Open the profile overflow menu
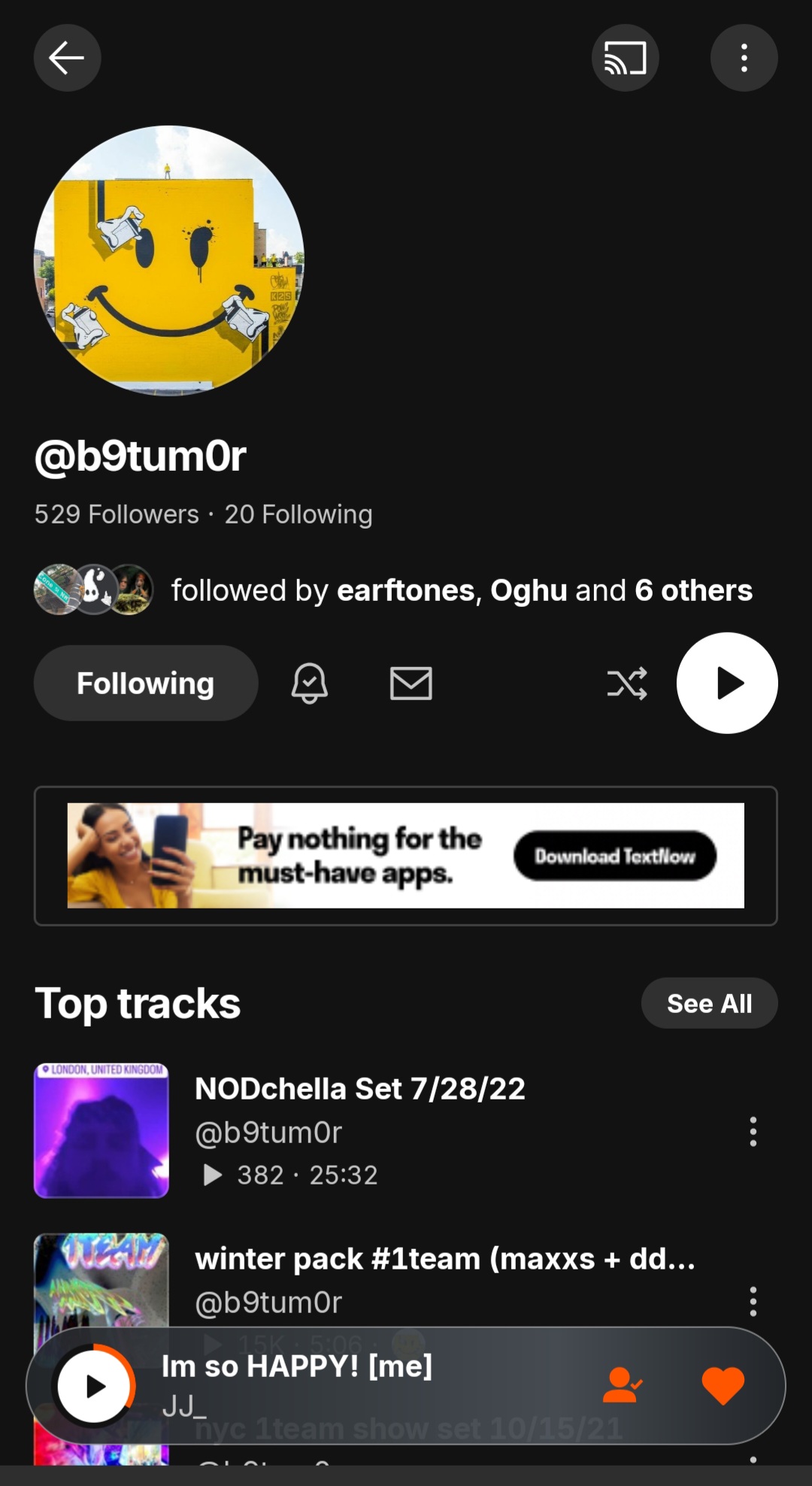Screen dimensions: 812x1486 (744, 58)
